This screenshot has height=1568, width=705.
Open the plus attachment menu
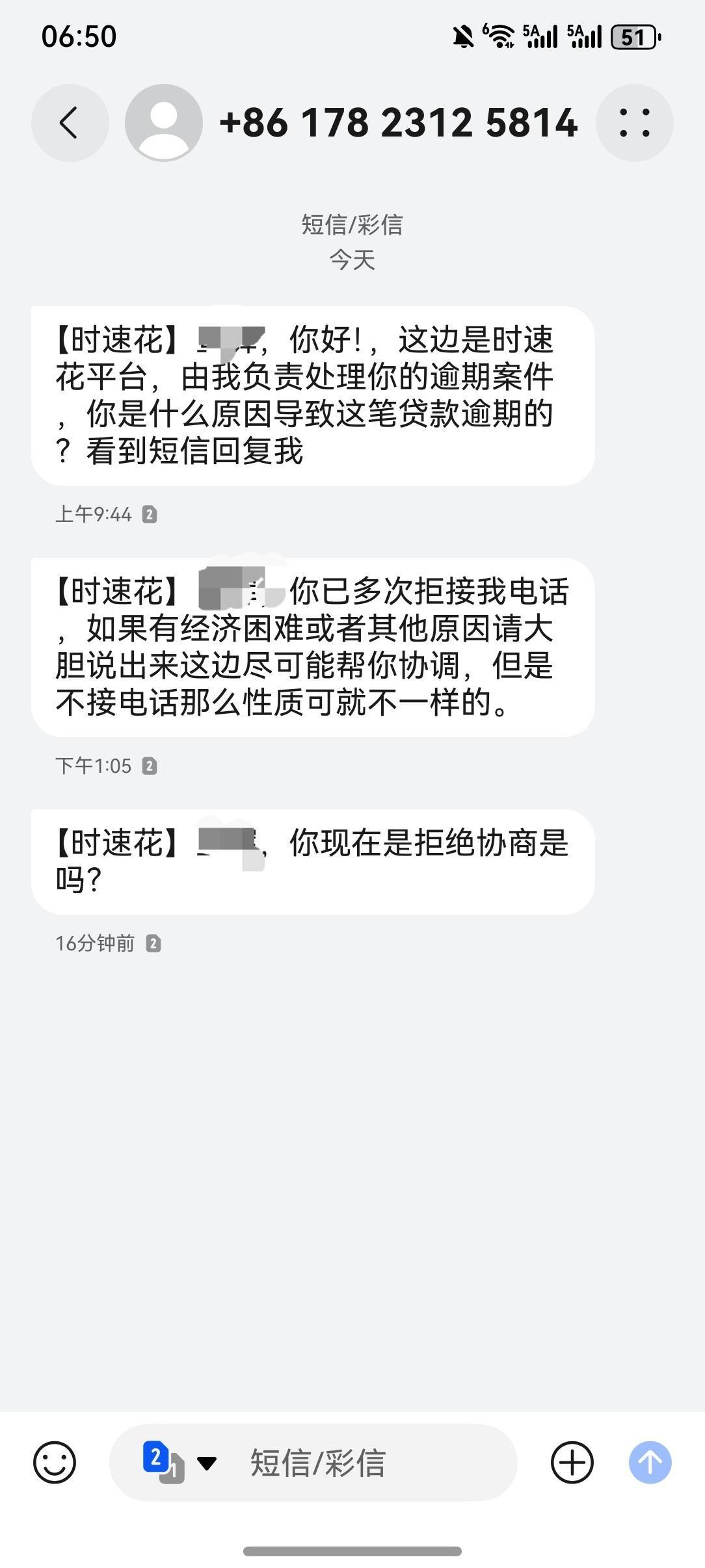point(572,1463)
